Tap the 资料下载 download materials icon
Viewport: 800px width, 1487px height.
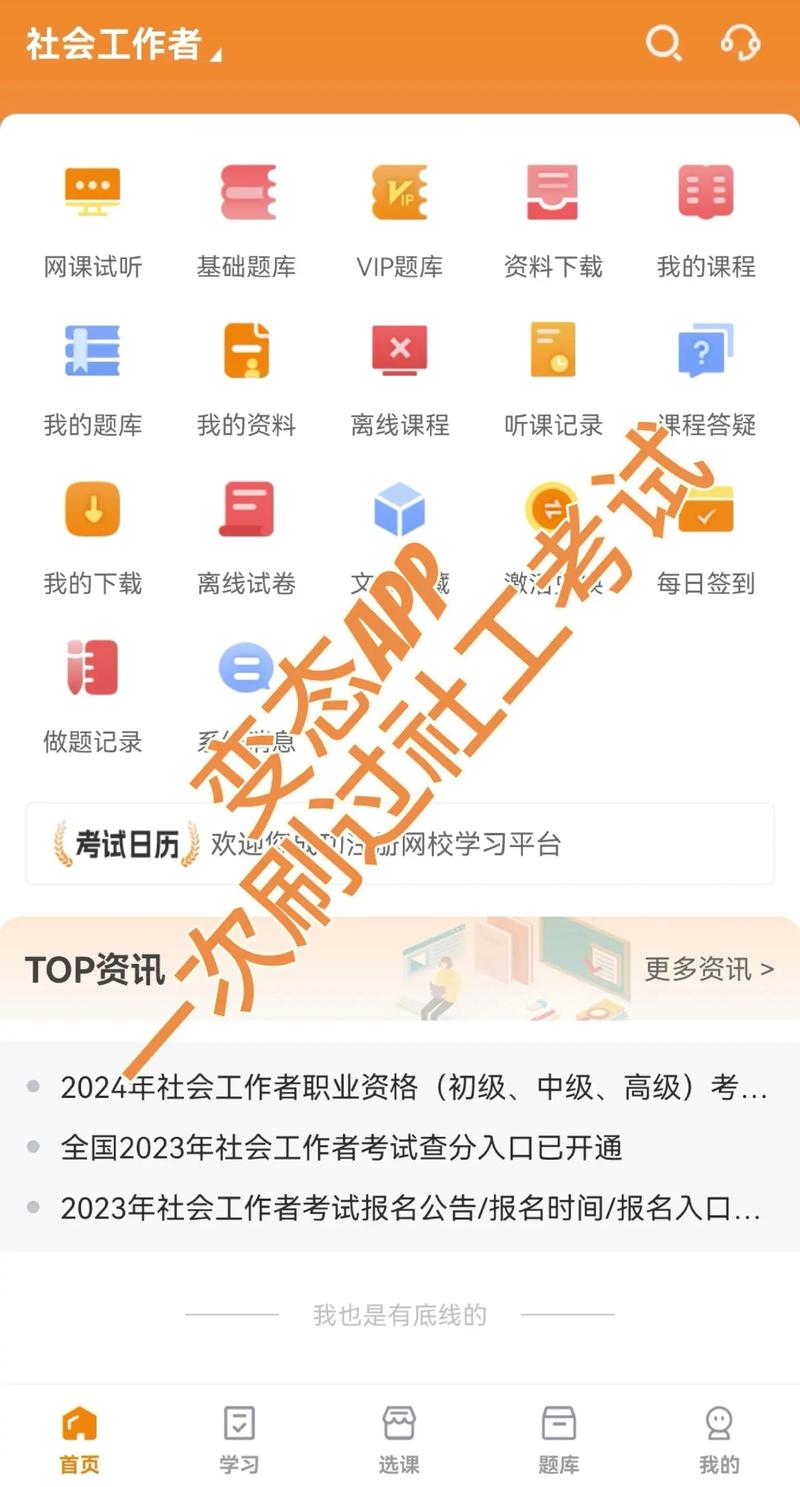pos(553,213)
